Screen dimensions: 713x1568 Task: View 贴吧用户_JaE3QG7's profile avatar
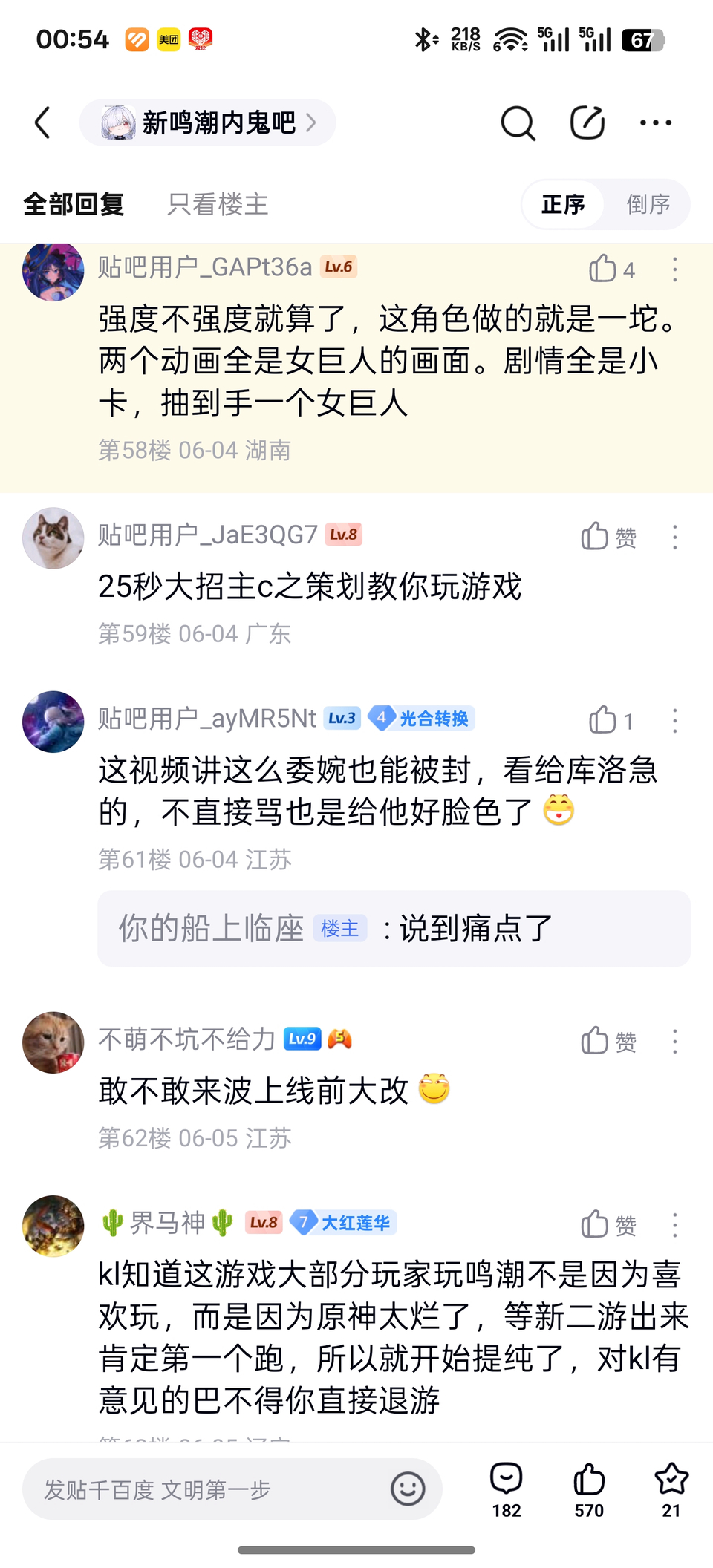tap(53, 538)
